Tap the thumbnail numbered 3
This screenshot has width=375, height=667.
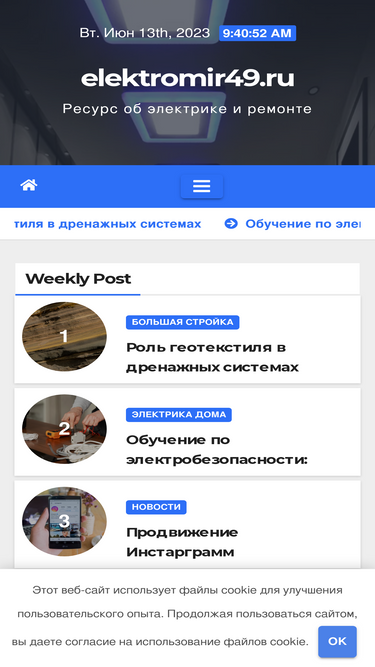point(64,522)
